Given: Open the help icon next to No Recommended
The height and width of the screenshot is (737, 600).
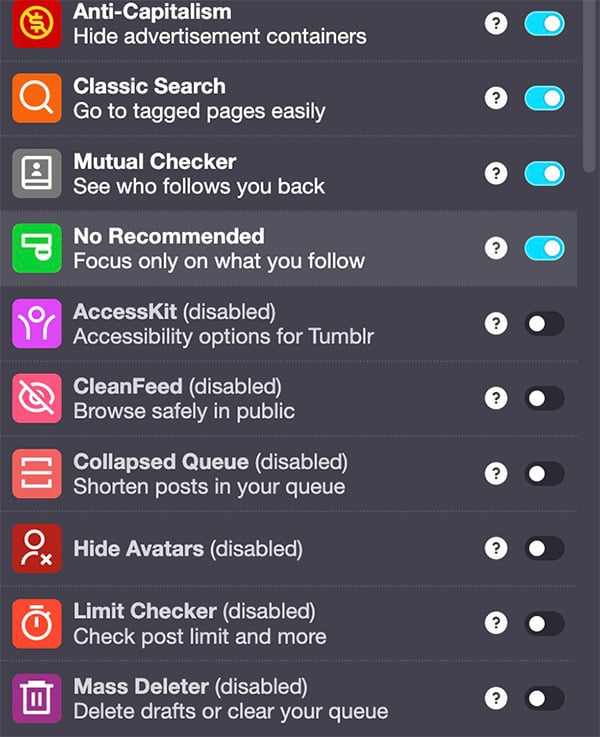Looking at the screenshot, I should pos(496,248).
